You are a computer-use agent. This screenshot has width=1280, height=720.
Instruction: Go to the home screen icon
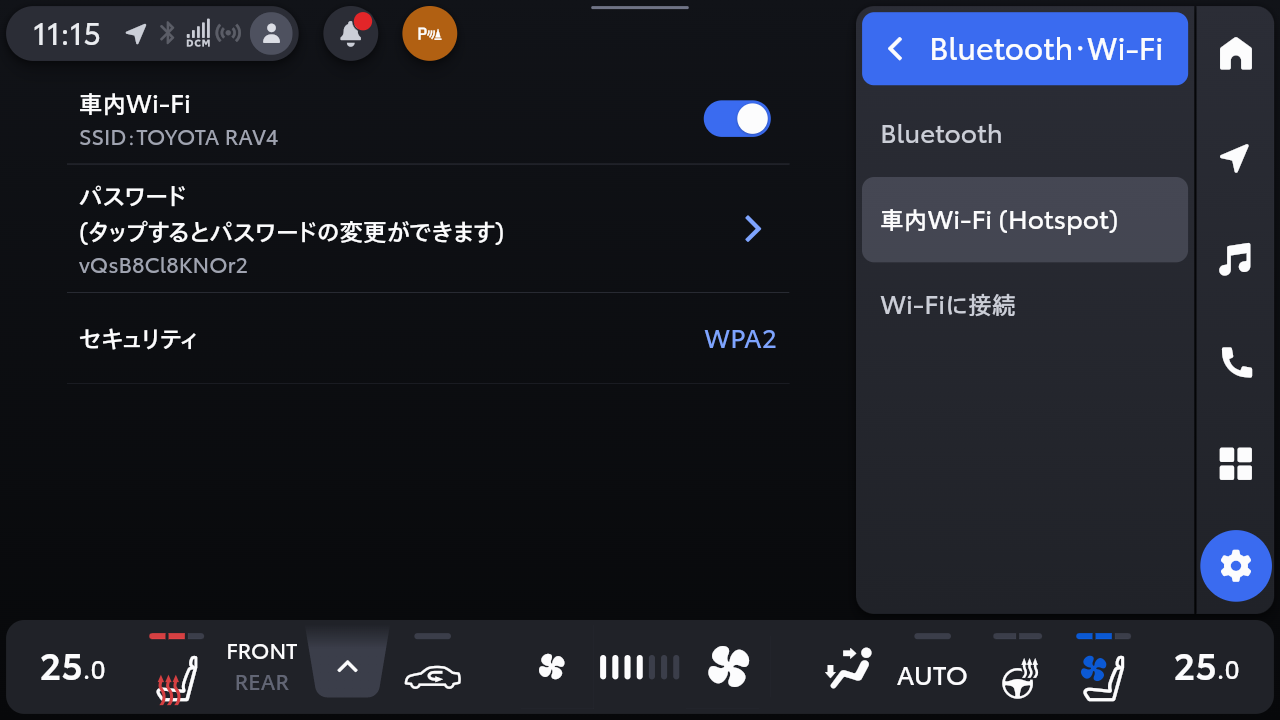(x=1236, y=53)
